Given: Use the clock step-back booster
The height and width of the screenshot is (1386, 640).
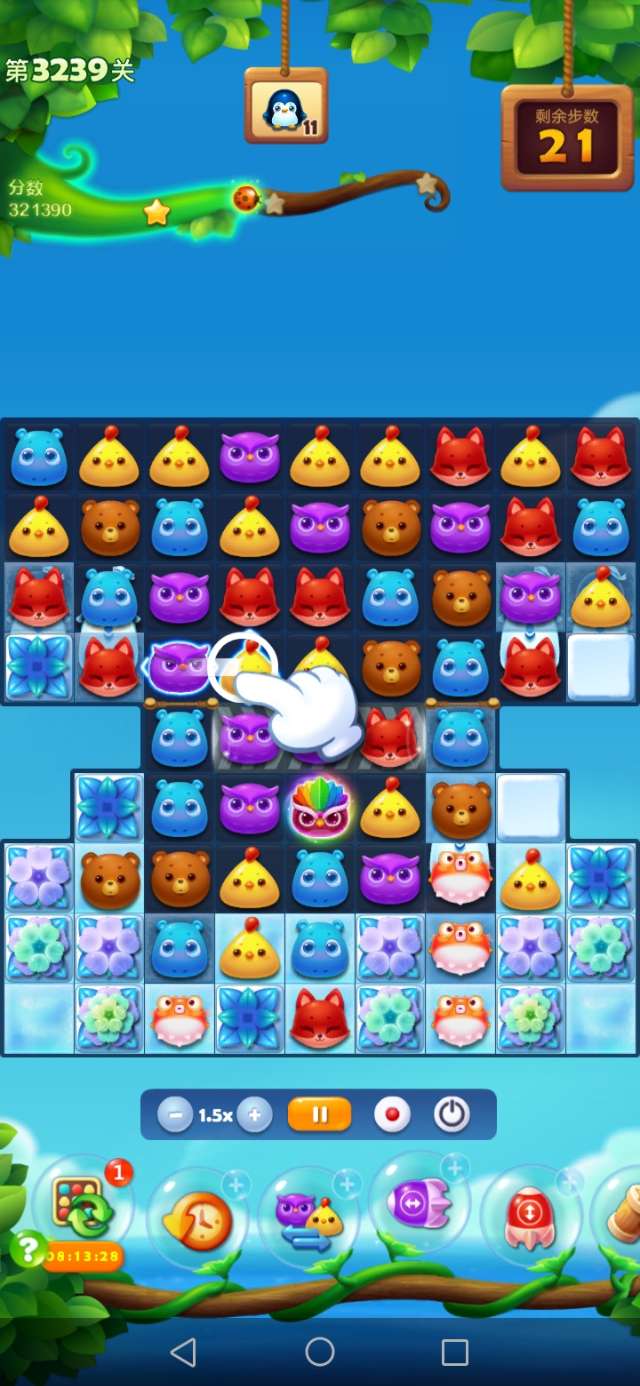Looking at the screenshot, I should pyautogui.click(x=198, y=1217).
